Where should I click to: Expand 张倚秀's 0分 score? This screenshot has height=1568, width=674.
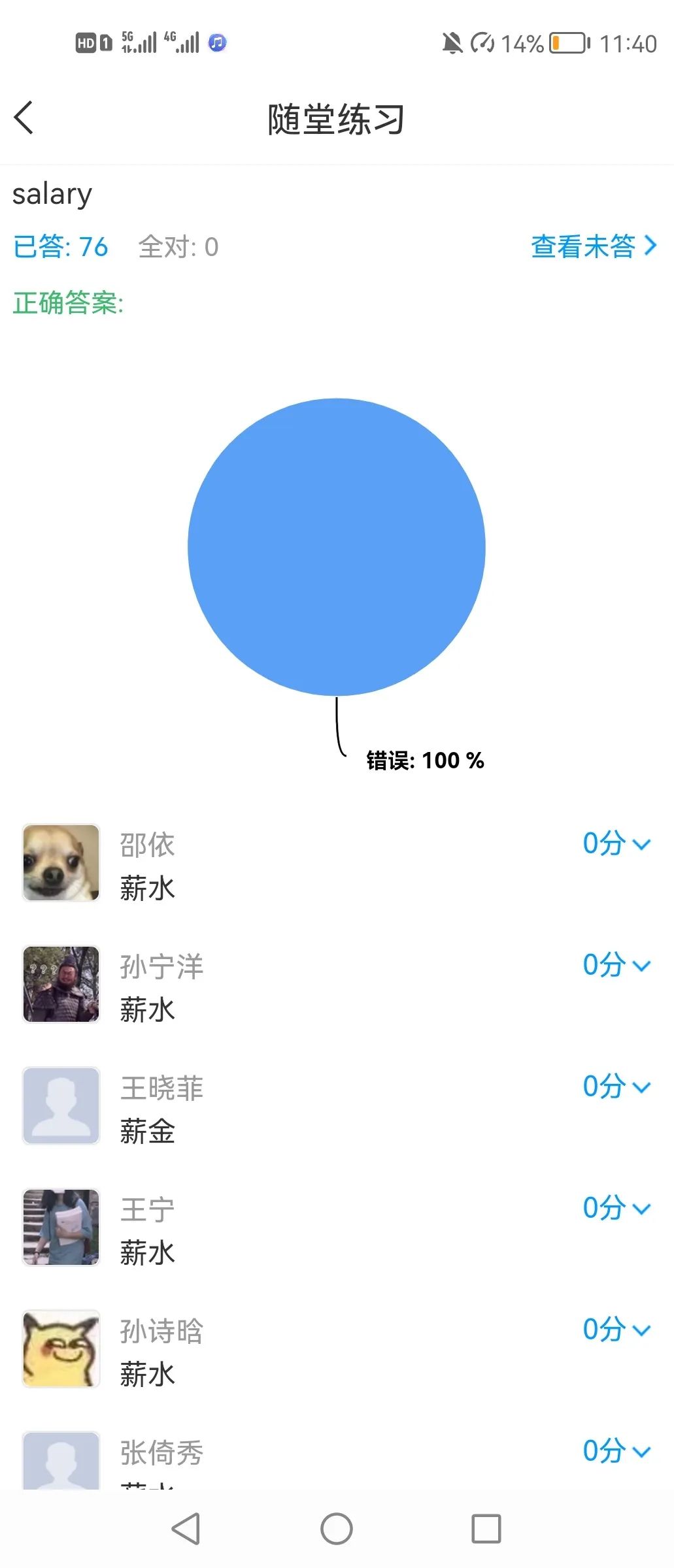click(x=616, y=1451)
